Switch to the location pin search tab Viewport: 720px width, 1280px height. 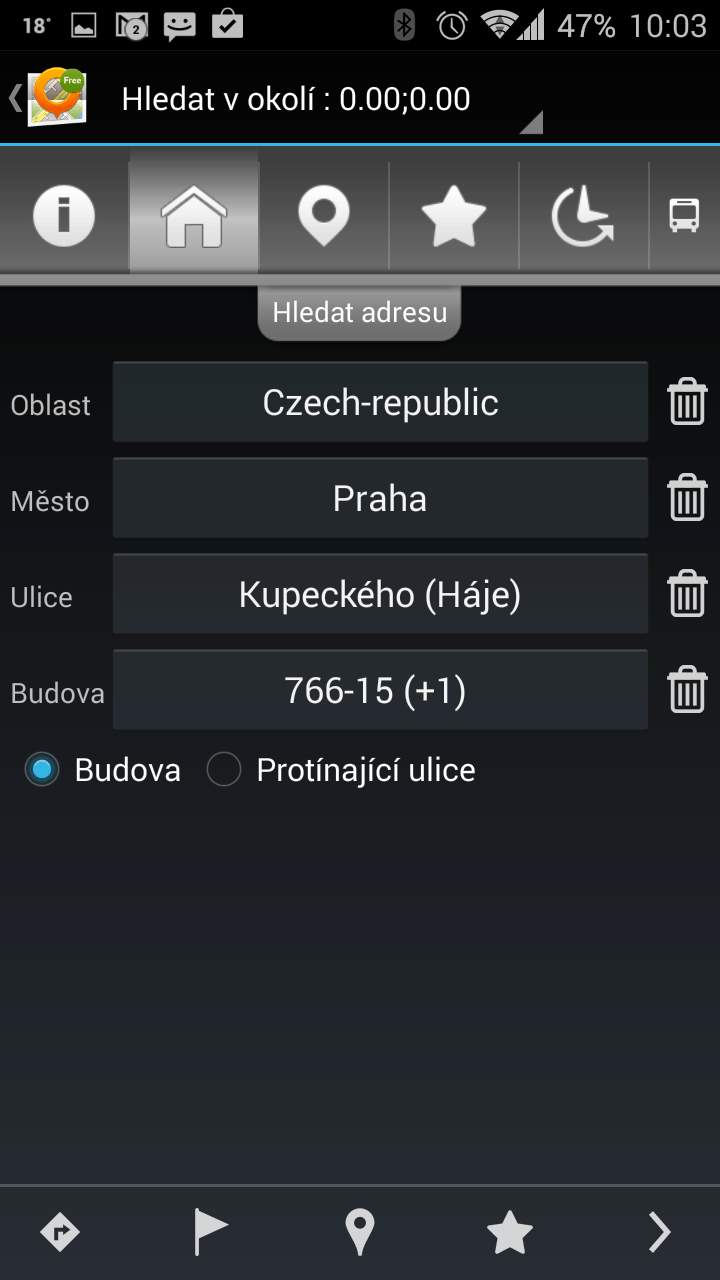(x=324, y=216)
